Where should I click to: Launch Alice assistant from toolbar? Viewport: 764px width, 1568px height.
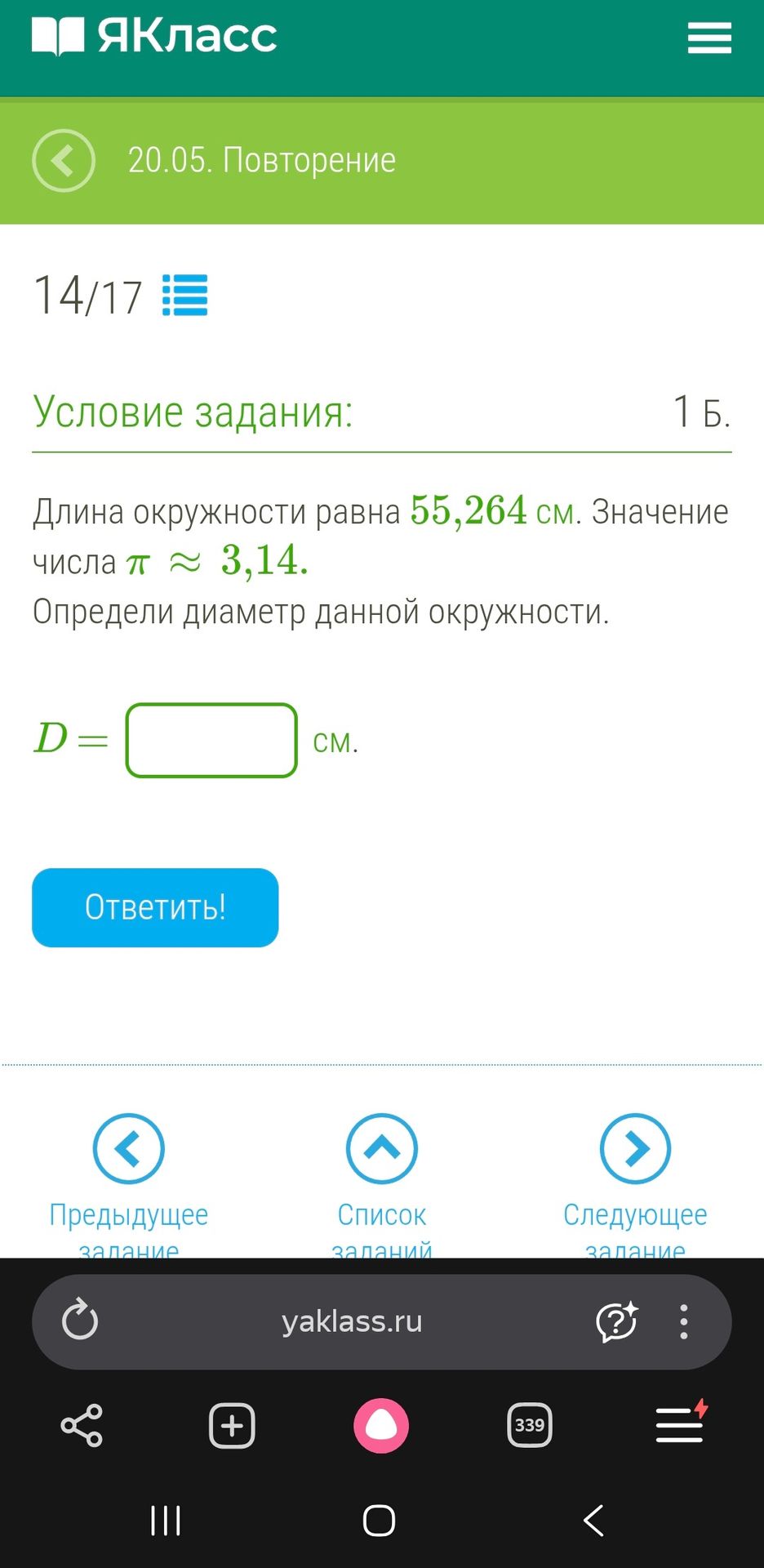[x=381, y=1426]
